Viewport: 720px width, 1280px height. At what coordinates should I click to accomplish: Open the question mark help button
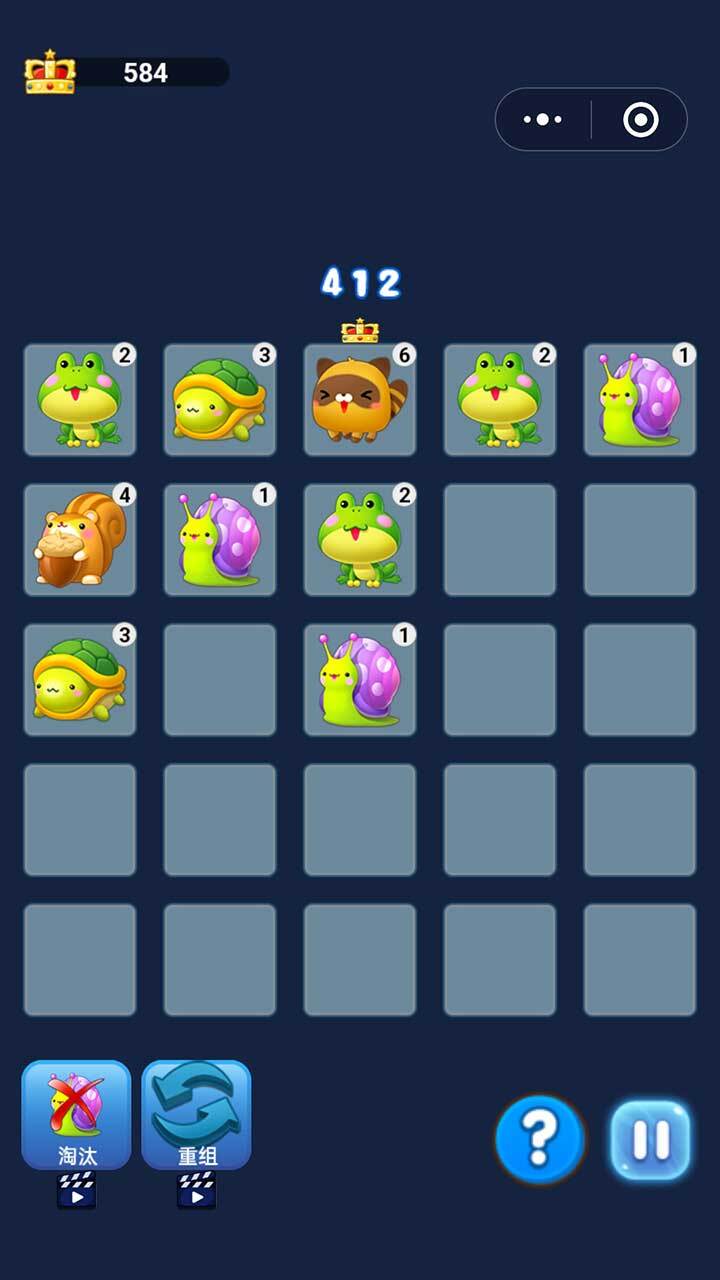click(x=539, y=1138)
